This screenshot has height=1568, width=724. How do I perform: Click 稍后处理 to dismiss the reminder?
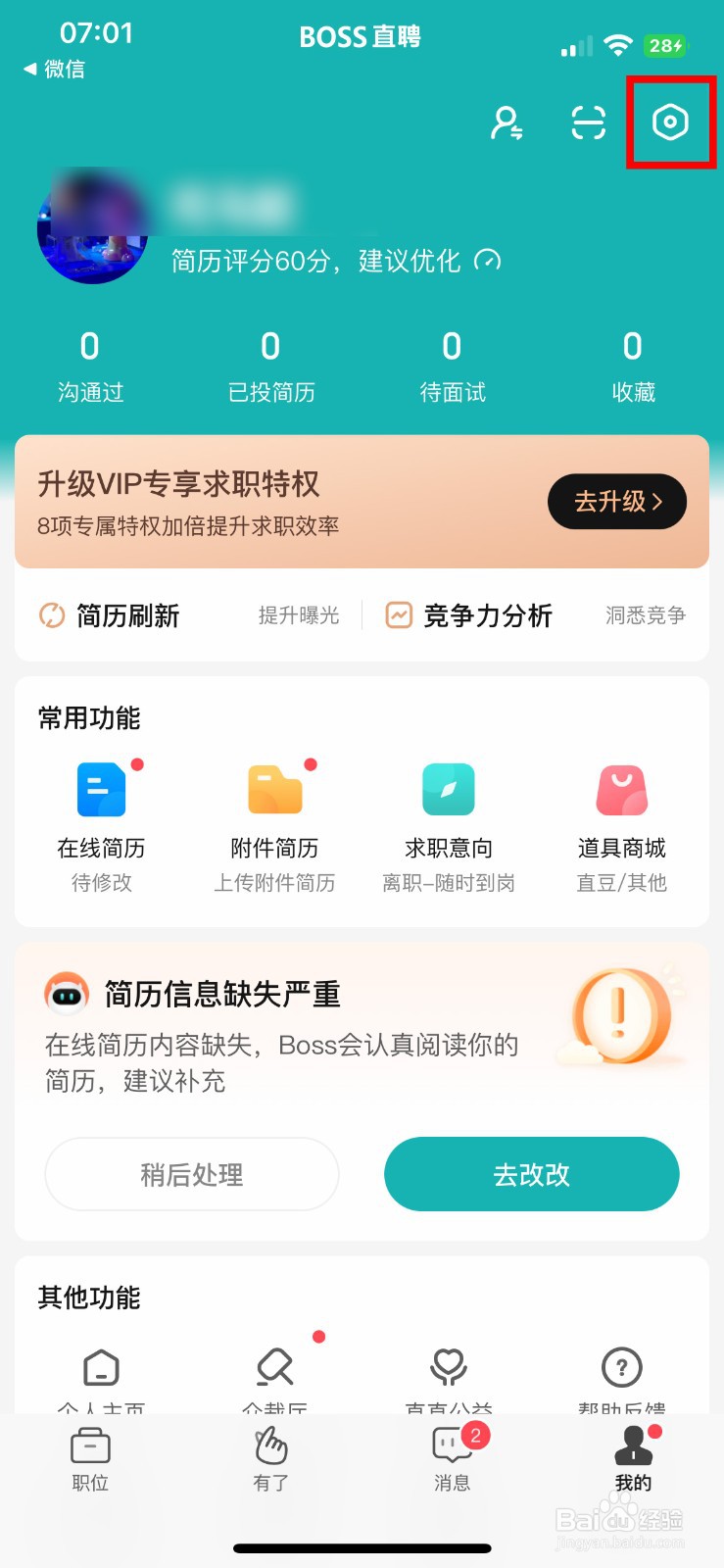[x=191, y=1174]
